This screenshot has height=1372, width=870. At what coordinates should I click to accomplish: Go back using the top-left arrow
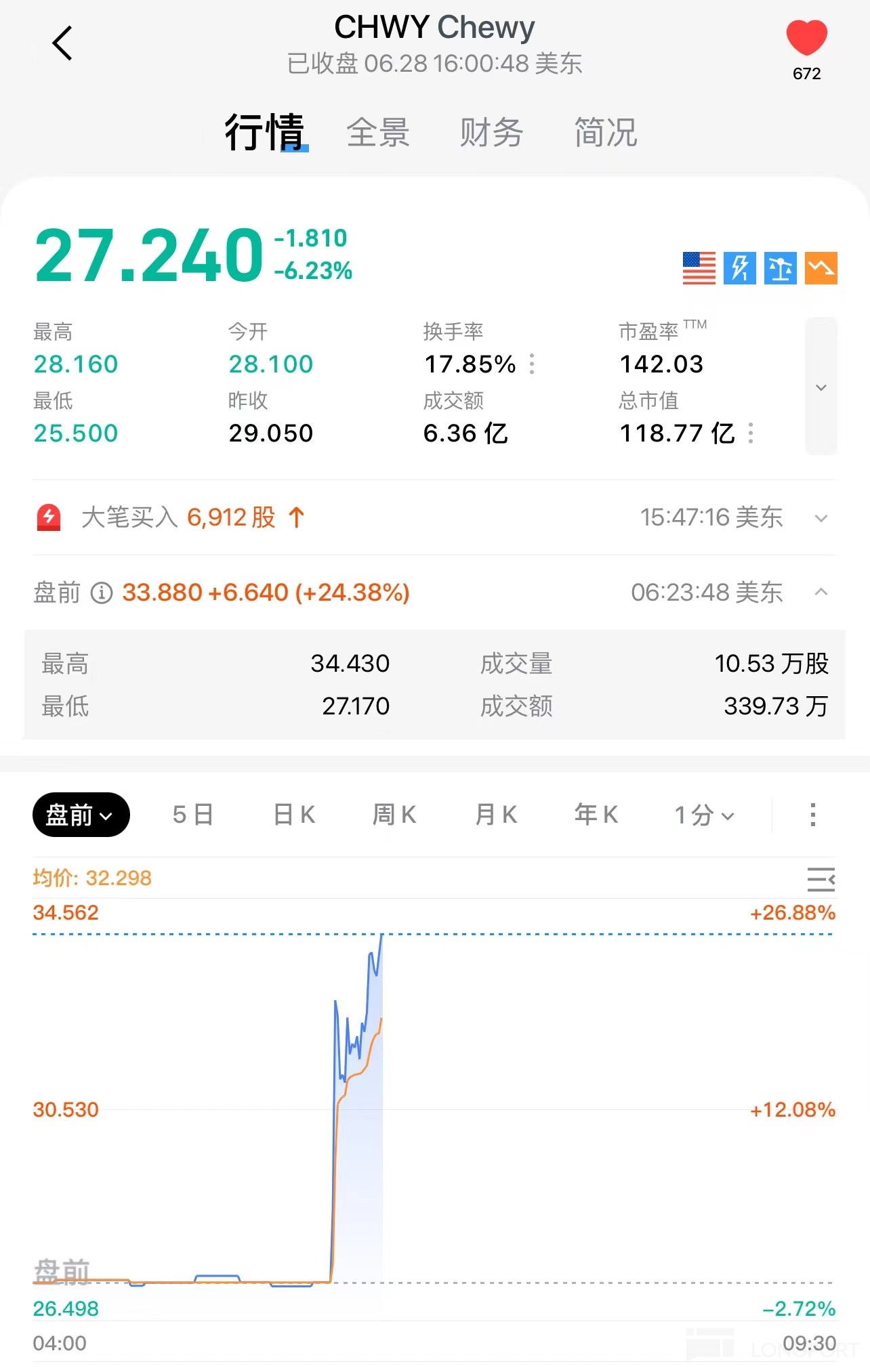[62, 43]
